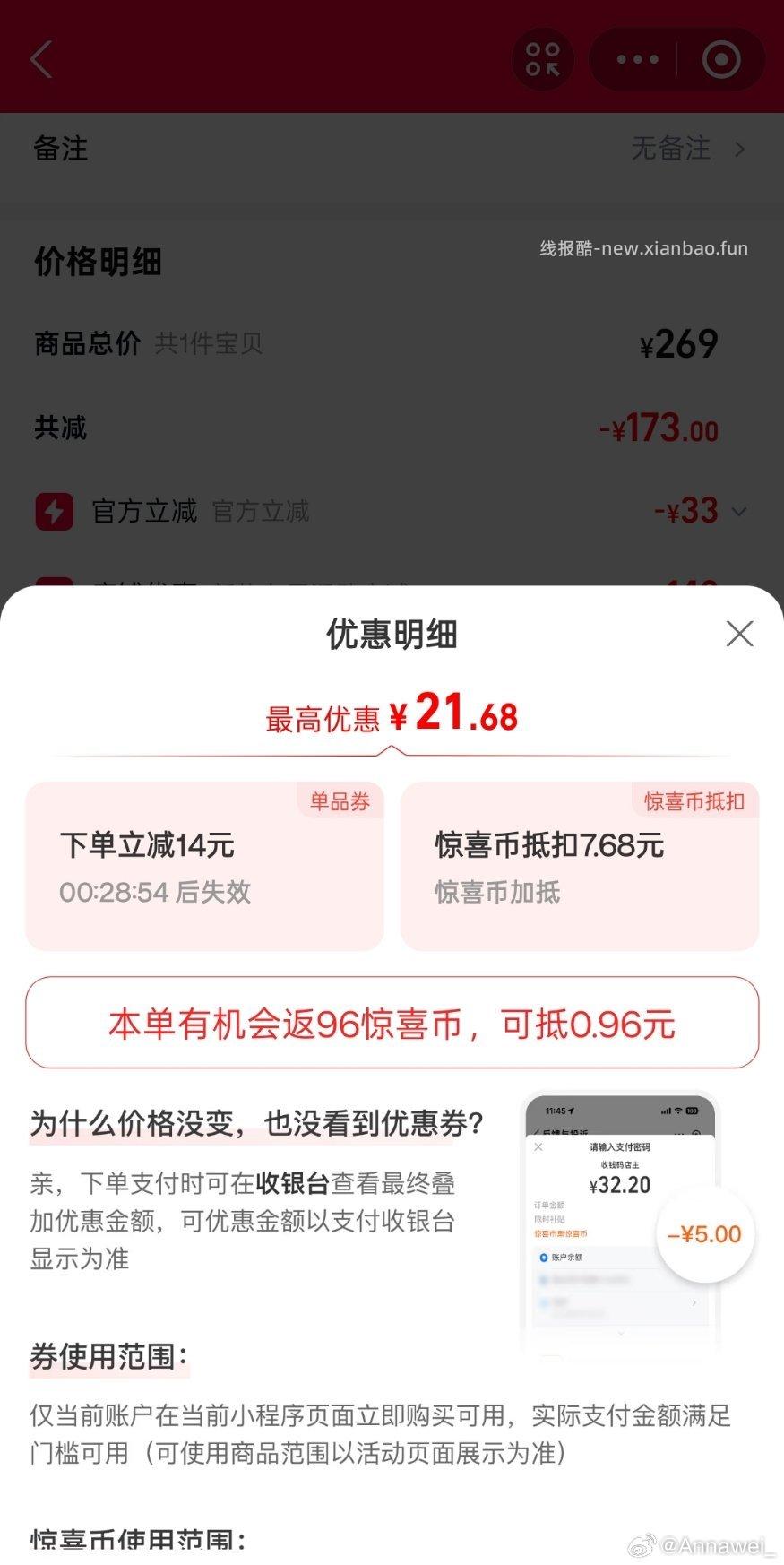Click the lightning bolt icon beside 官方立减

point(54,511)
